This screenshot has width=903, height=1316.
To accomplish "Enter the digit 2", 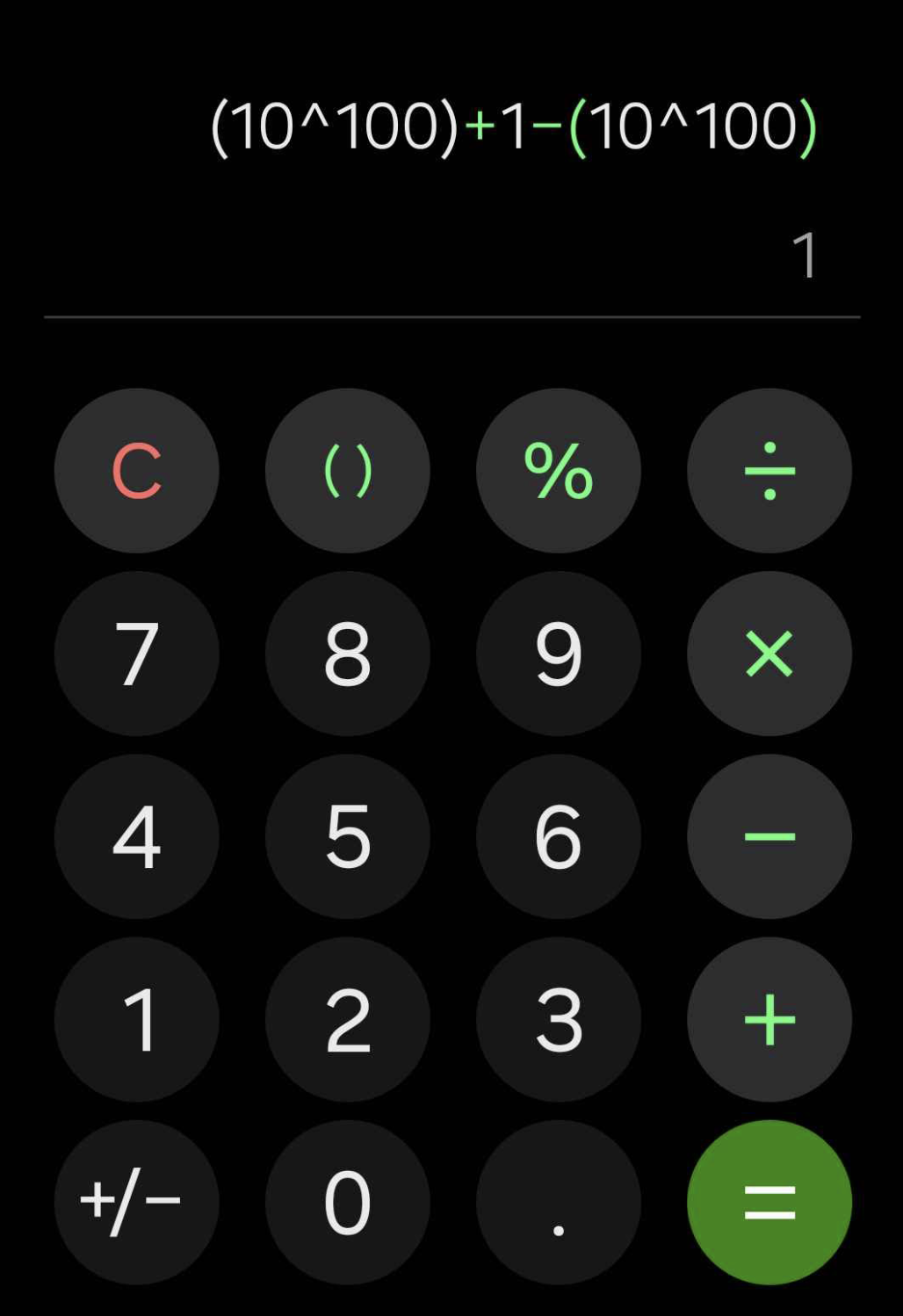I will click(347, 1019).
